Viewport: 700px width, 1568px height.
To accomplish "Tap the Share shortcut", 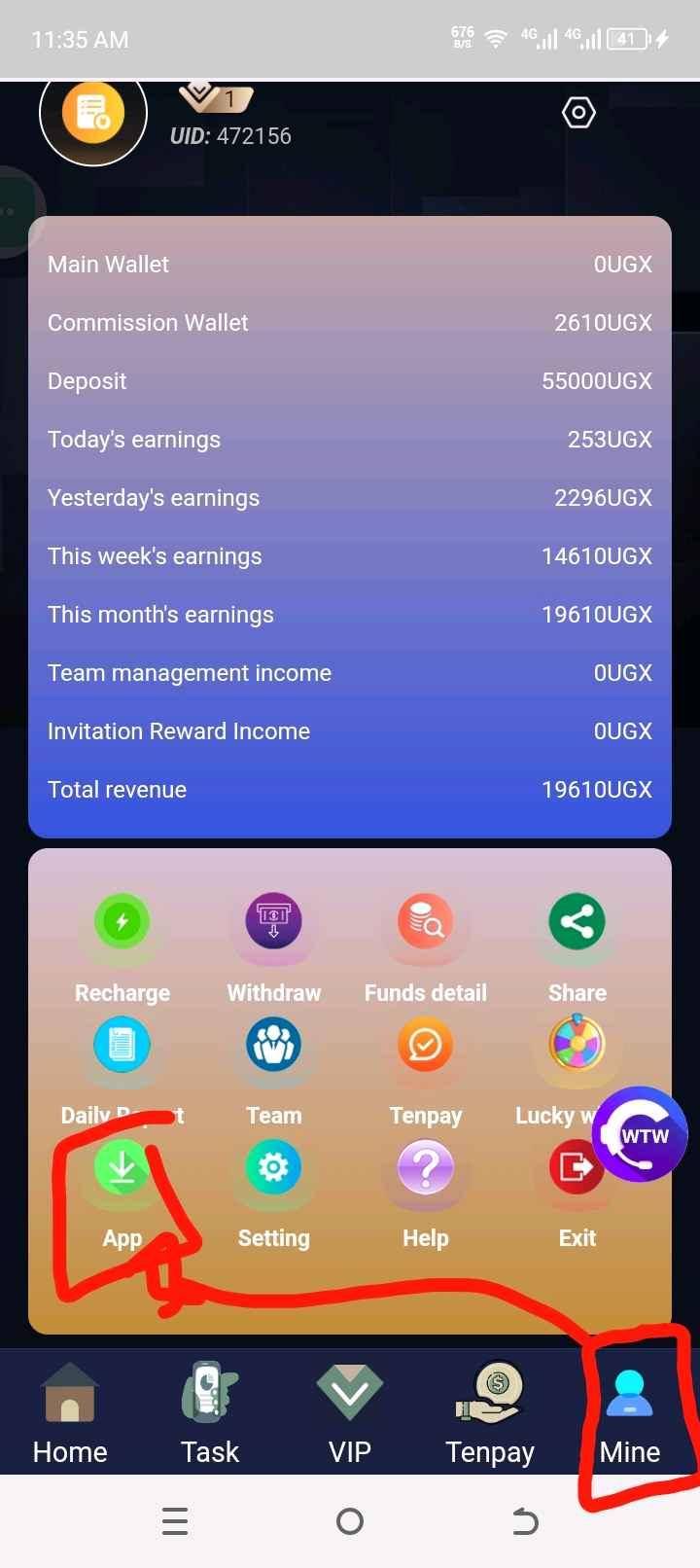I will click(577, 922).
